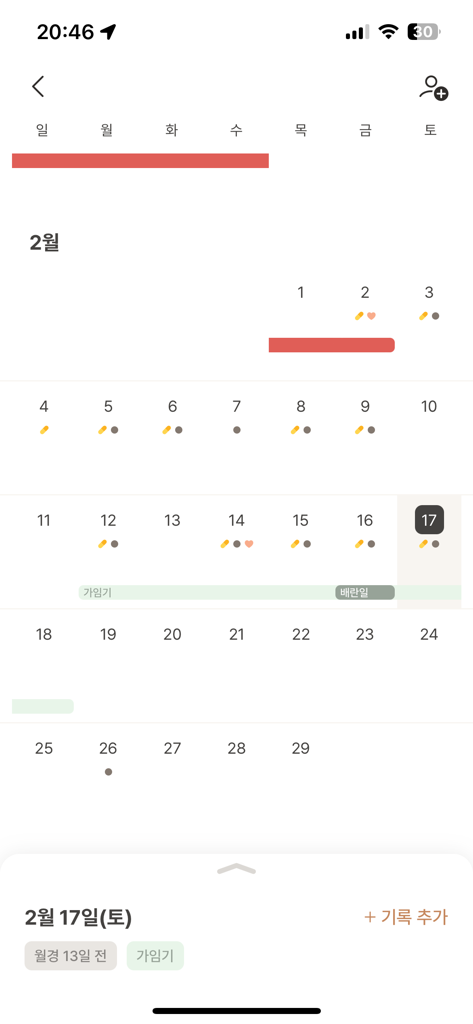Open the add partner icon
Image resolution: width=473 pixels, height=1024 pixels.
[434, 88]
